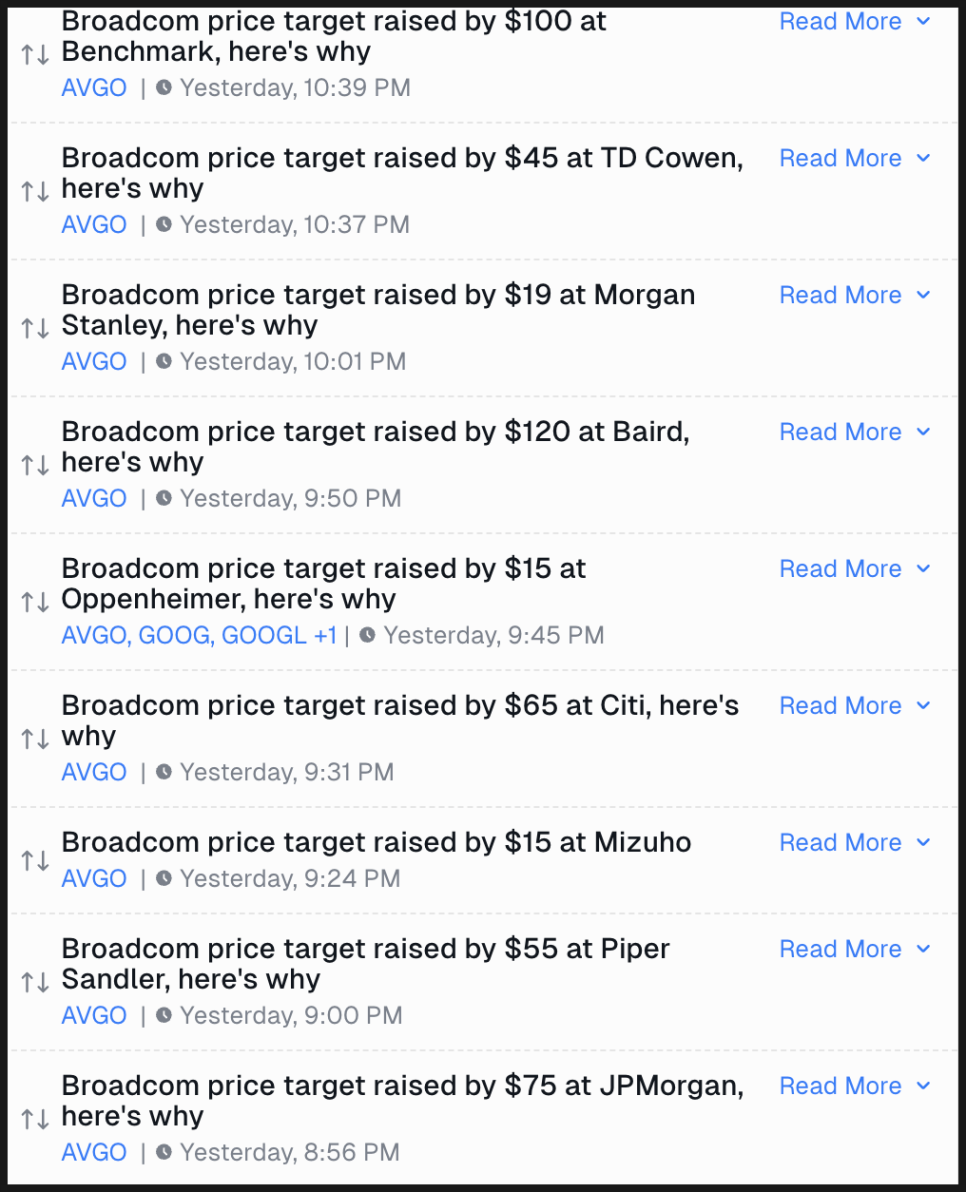Expand Read More for the JPMorgan story
Screen dimensions: 966x1192
(854, 1086)
